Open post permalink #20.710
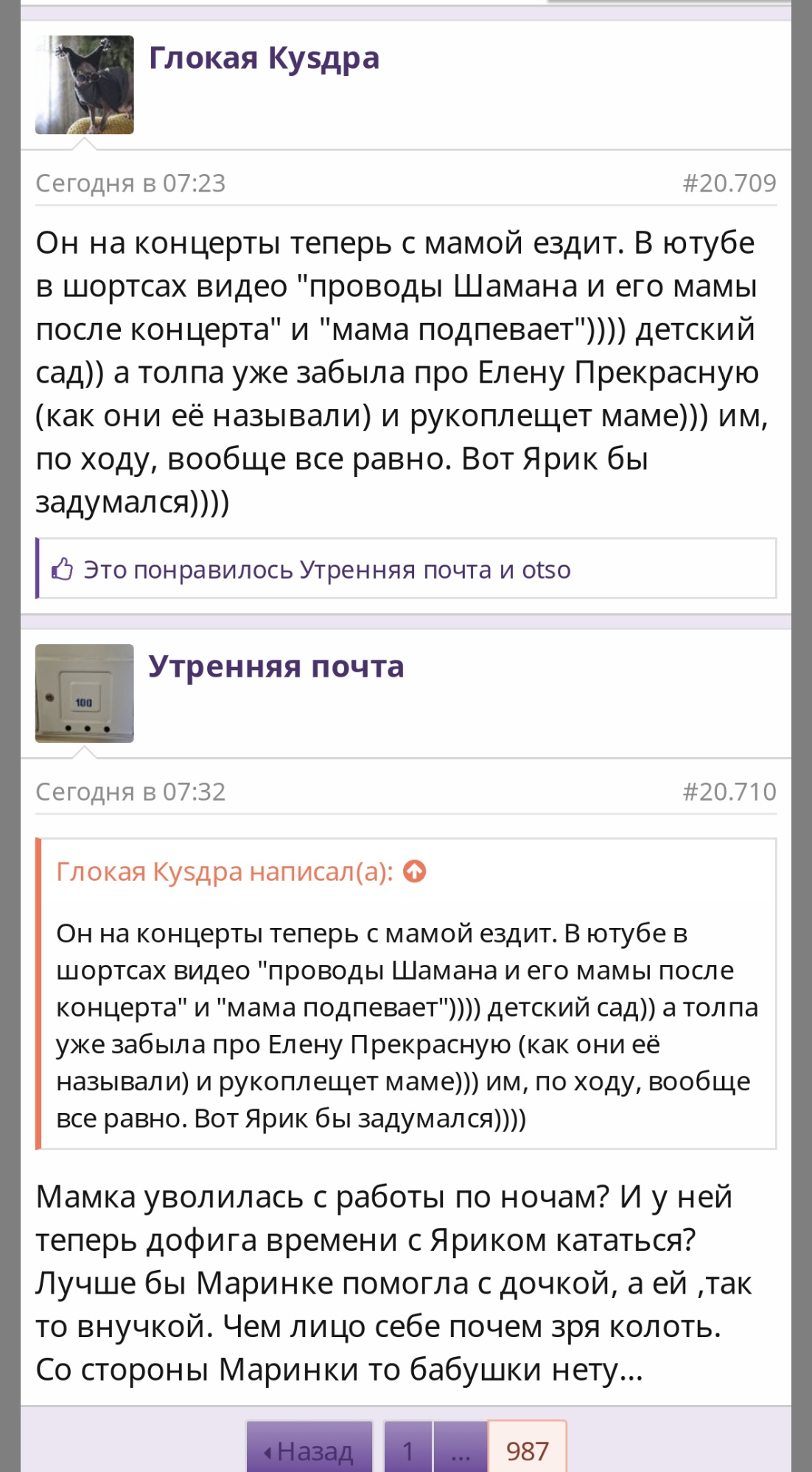The image size is (812, 1472). point(729,792)
